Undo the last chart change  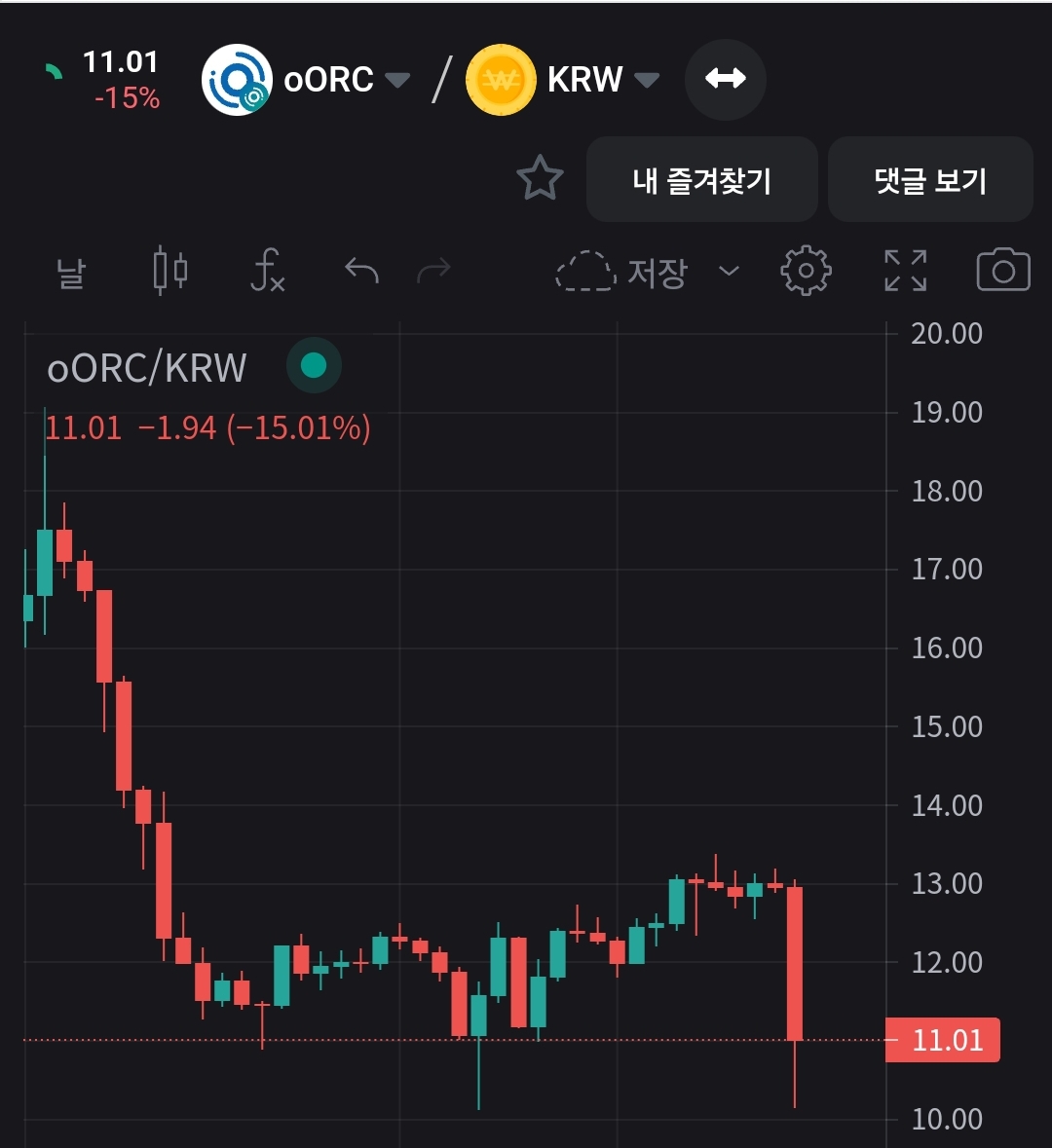pyautogui.click(x=361, y=270)
